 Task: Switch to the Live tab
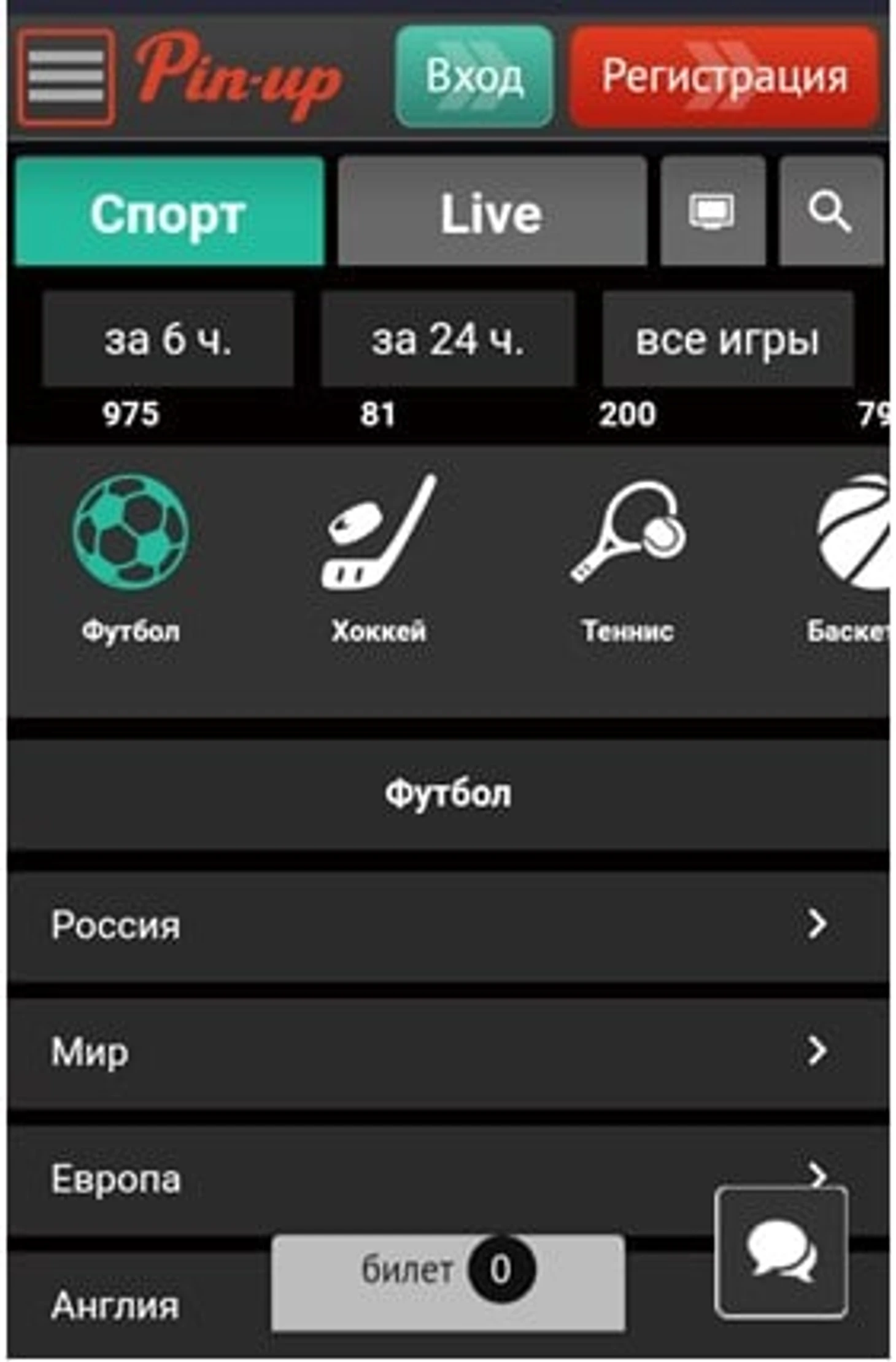click(492, 213)
